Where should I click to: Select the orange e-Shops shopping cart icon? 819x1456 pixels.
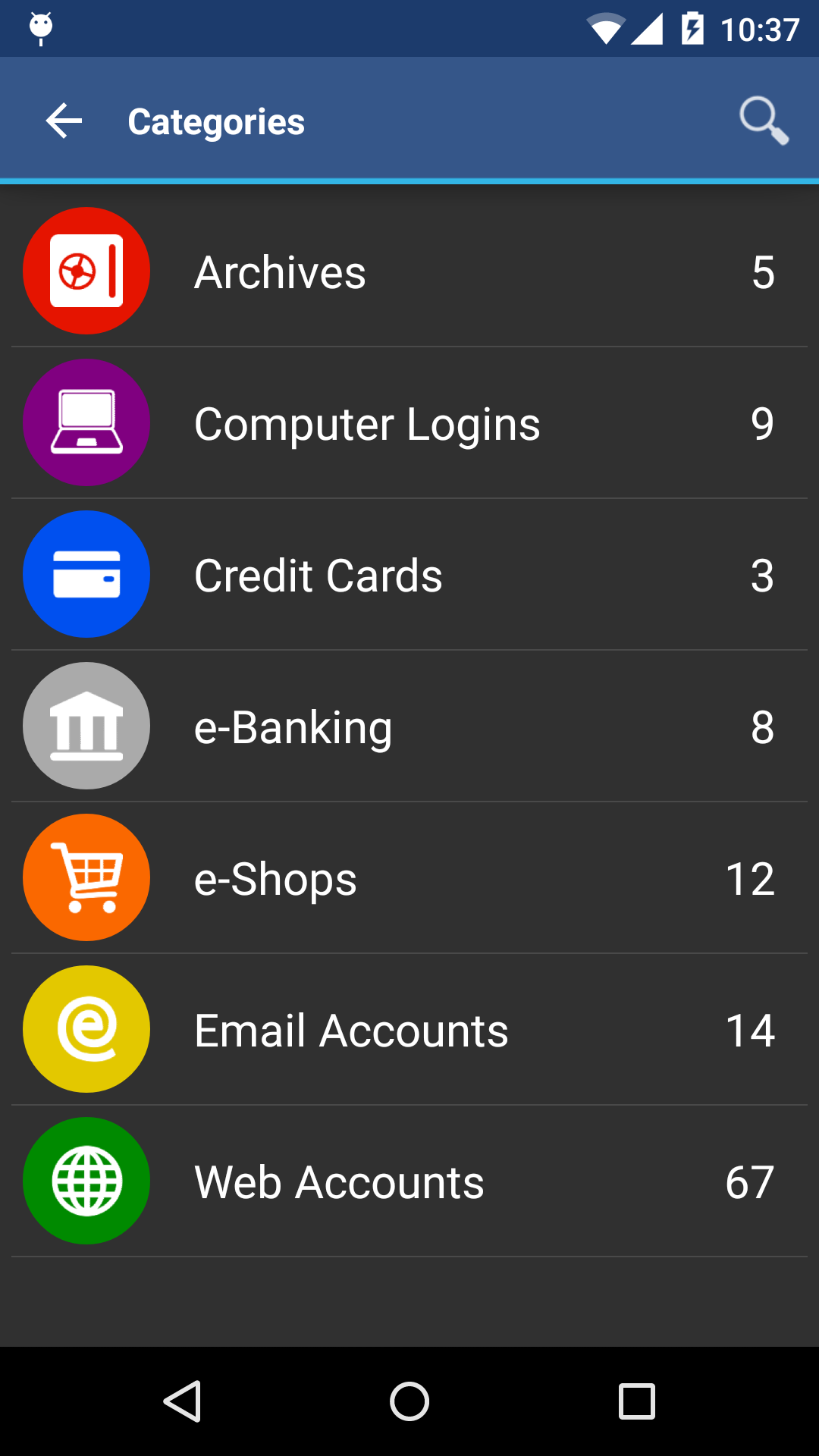(86, 877)
